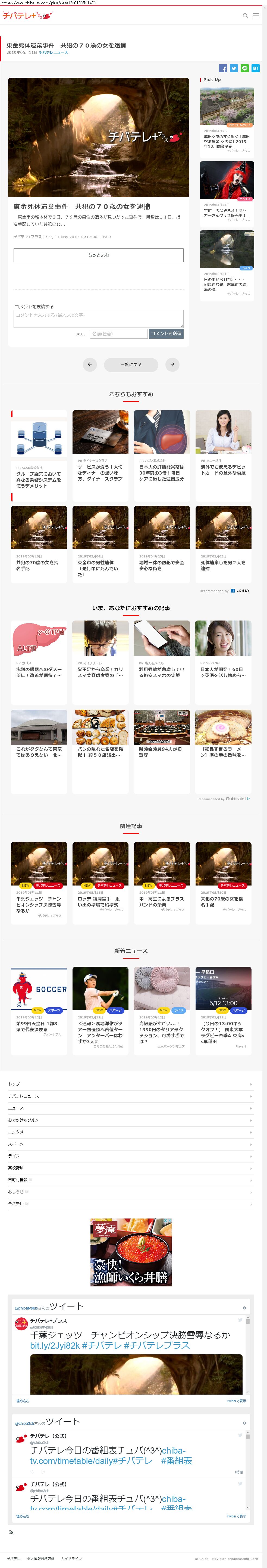267x1568 pixels.
Task: Go to next article arrow
Action: (172, 364)
